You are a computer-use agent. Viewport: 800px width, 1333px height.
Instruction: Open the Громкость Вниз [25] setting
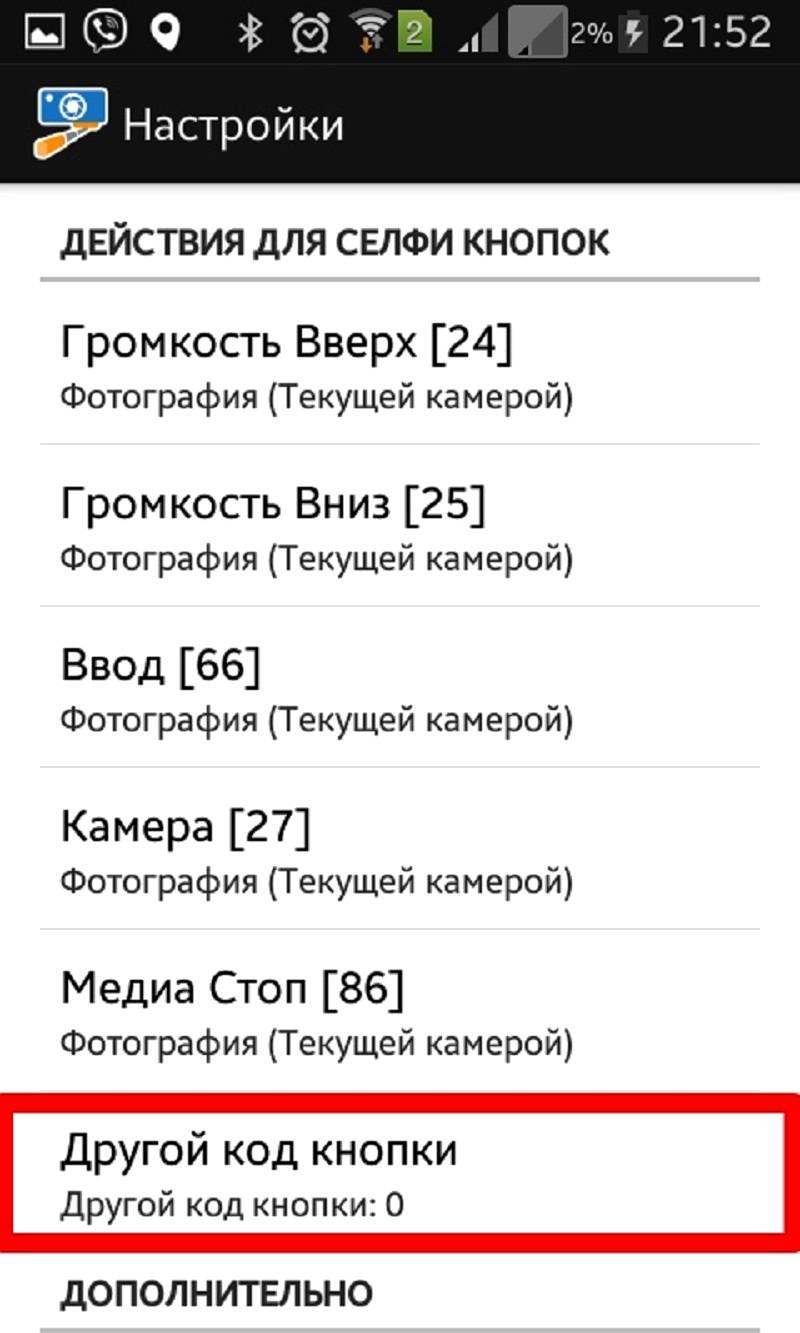click(400, 525)
